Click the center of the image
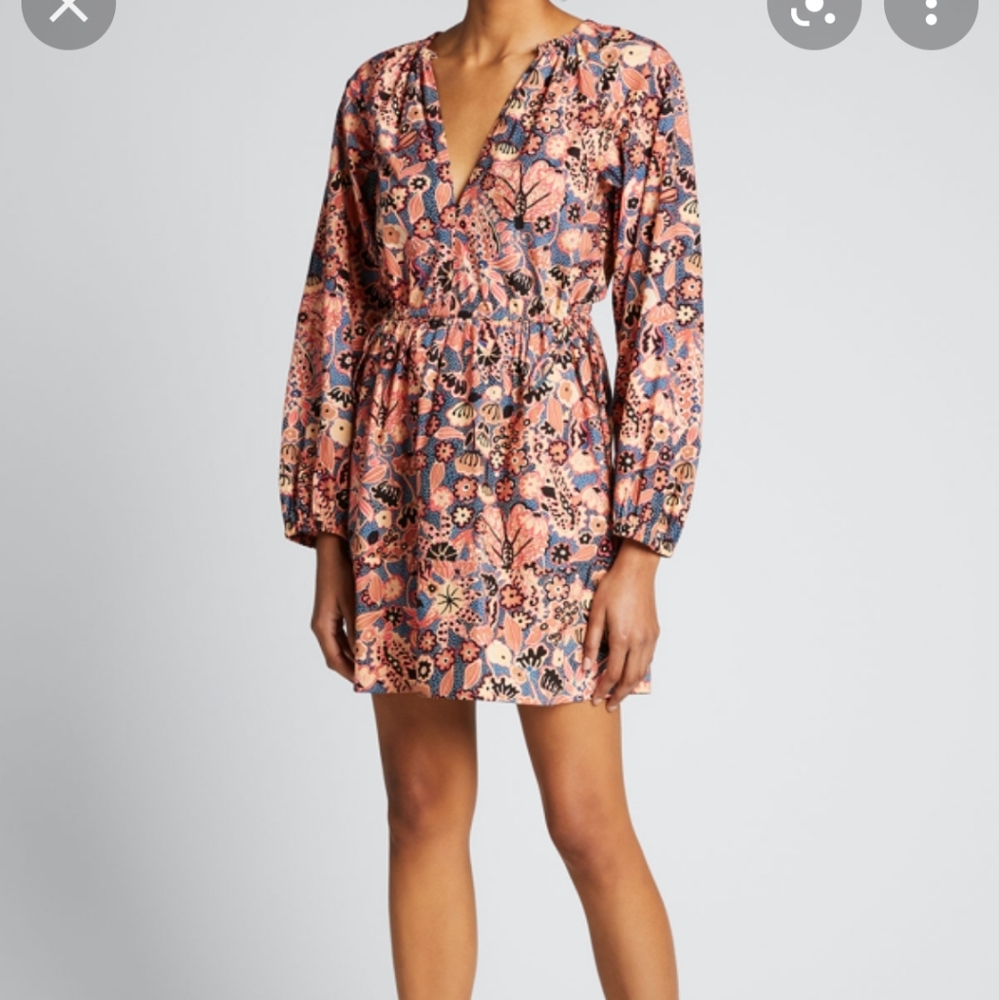 [500, 500]
